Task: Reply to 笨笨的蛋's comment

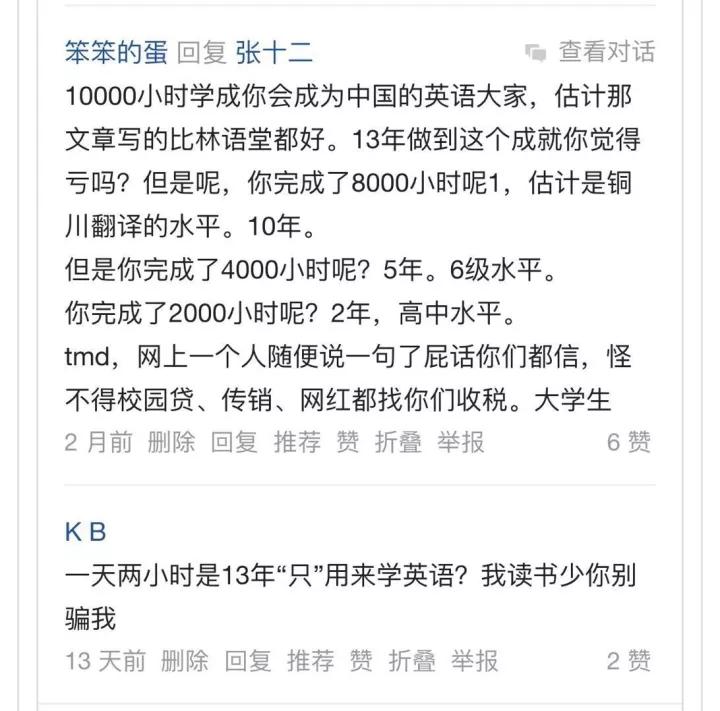Action: click(x=234, y=442)
